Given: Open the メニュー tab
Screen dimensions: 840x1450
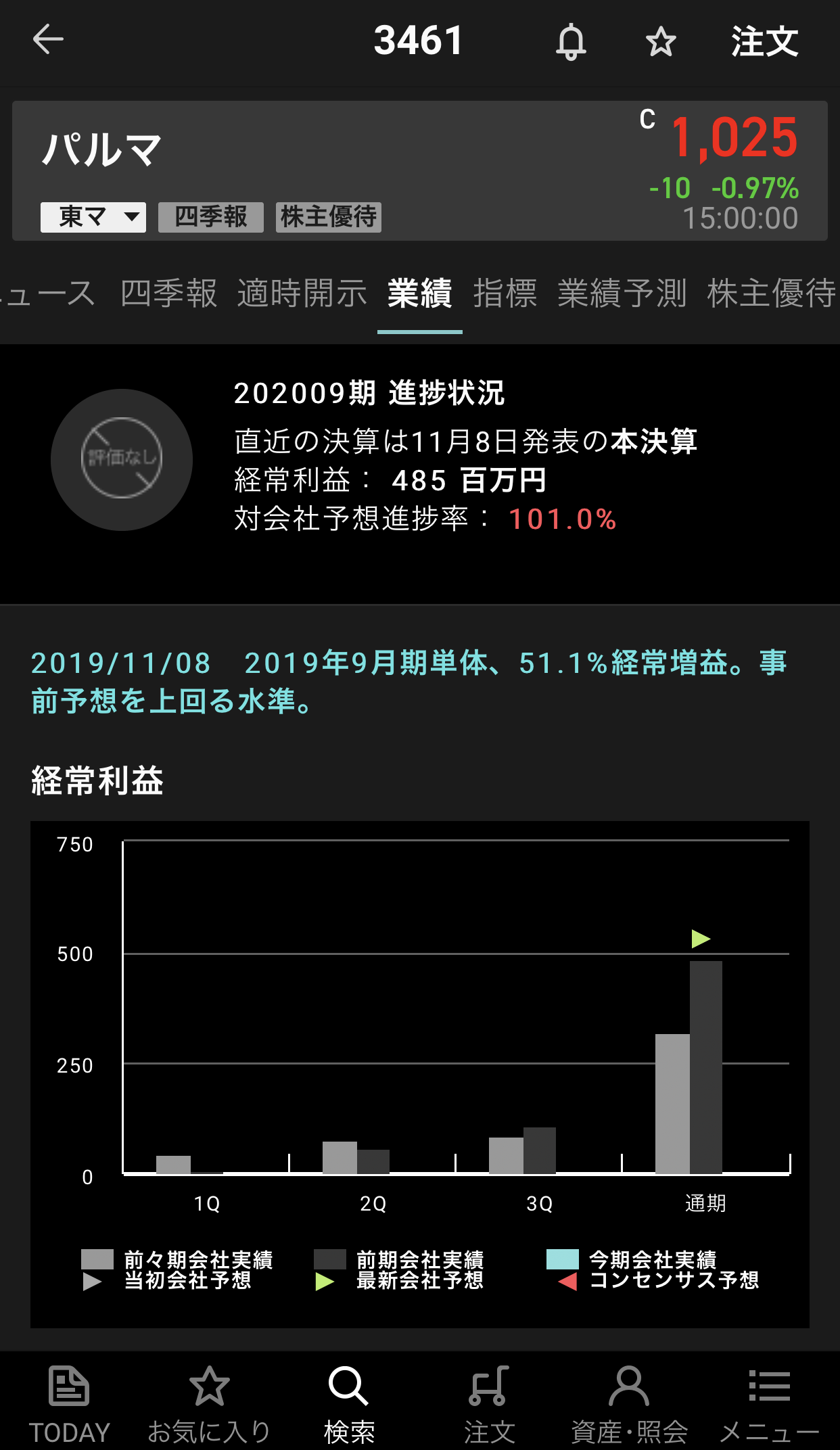Looking at the screenshot, I should 769,1403.
